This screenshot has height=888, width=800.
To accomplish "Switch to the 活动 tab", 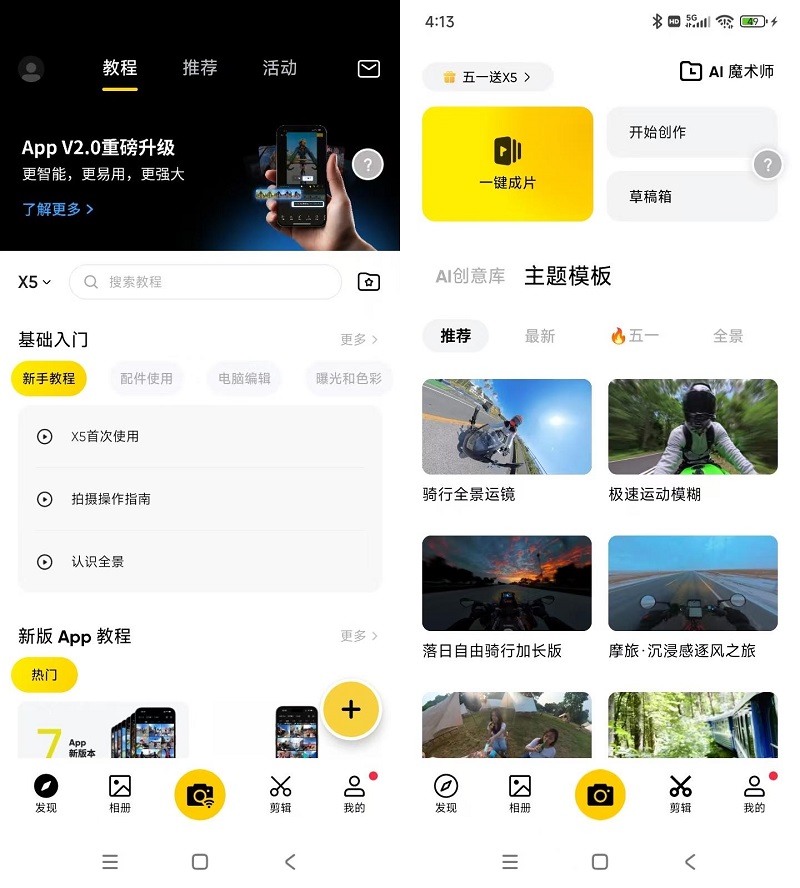I will 279,68.
